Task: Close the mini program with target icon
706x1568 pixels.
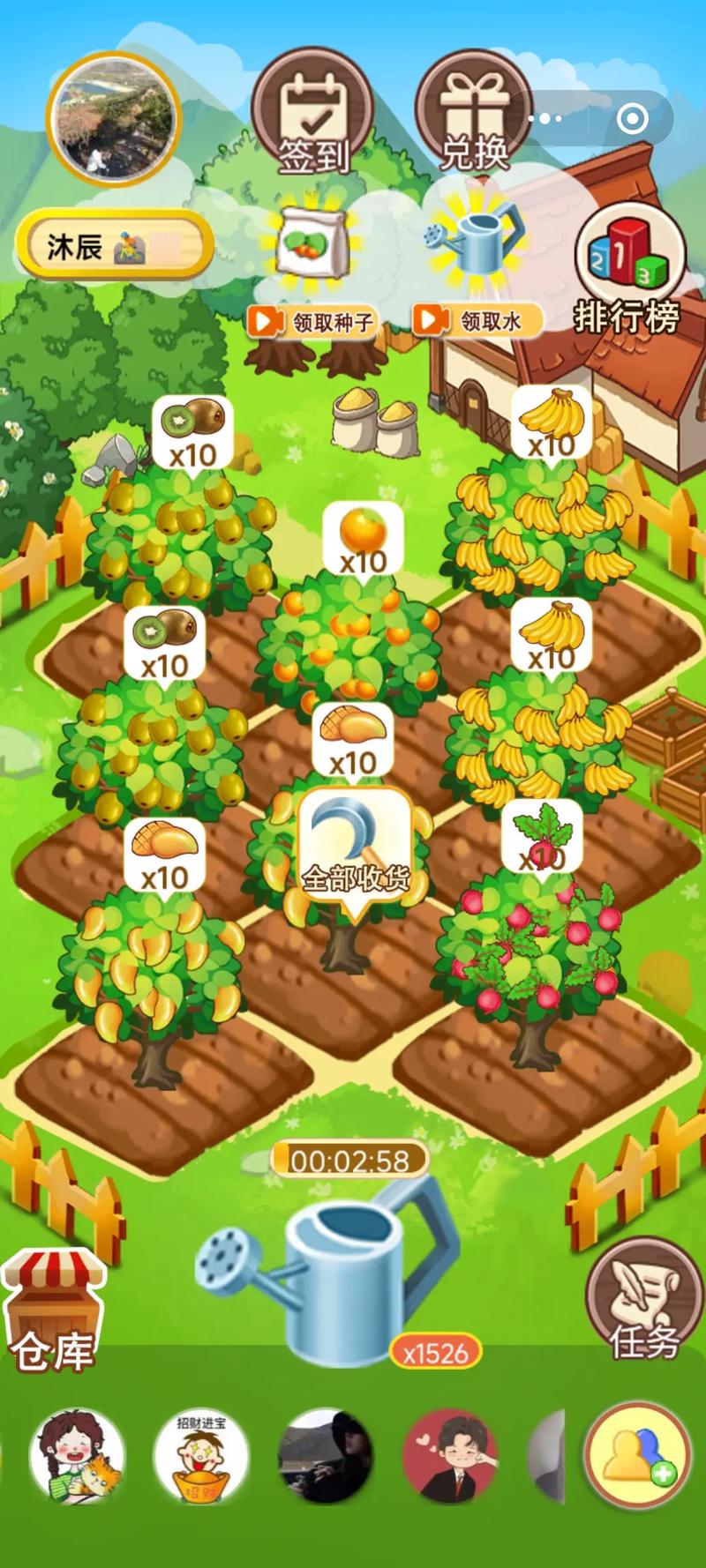Action: 633,117
